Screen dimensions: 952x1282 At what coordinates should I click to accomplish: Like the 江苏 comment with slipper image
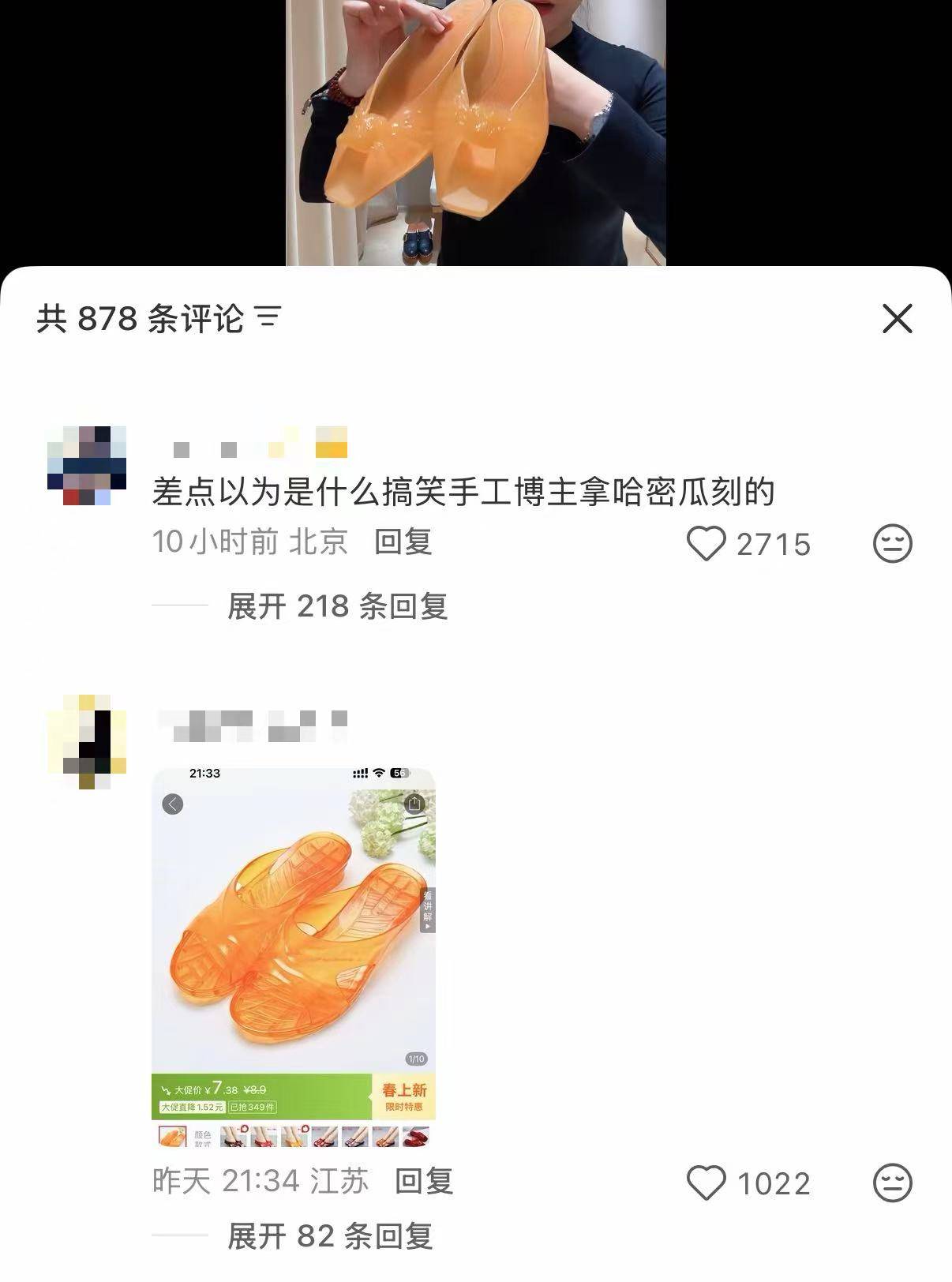click(x=706, y=1183)
